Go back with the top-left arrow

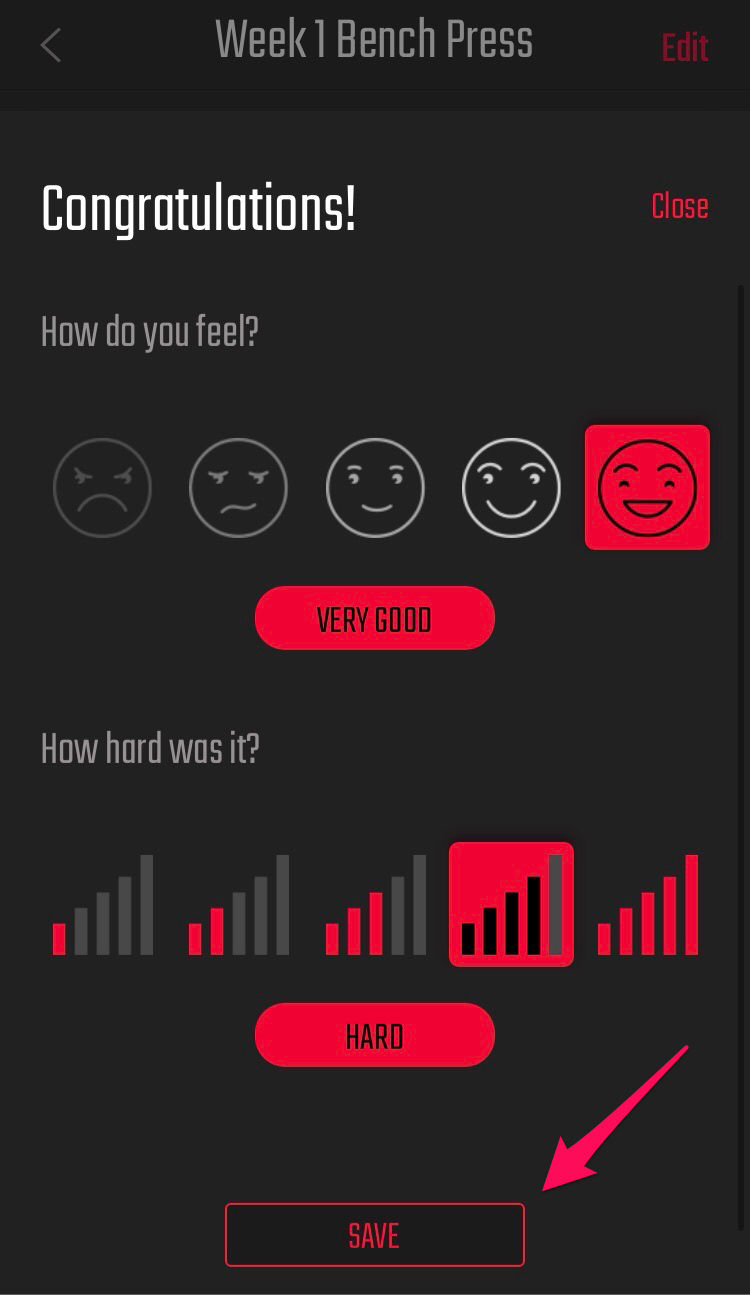(51, 45)
